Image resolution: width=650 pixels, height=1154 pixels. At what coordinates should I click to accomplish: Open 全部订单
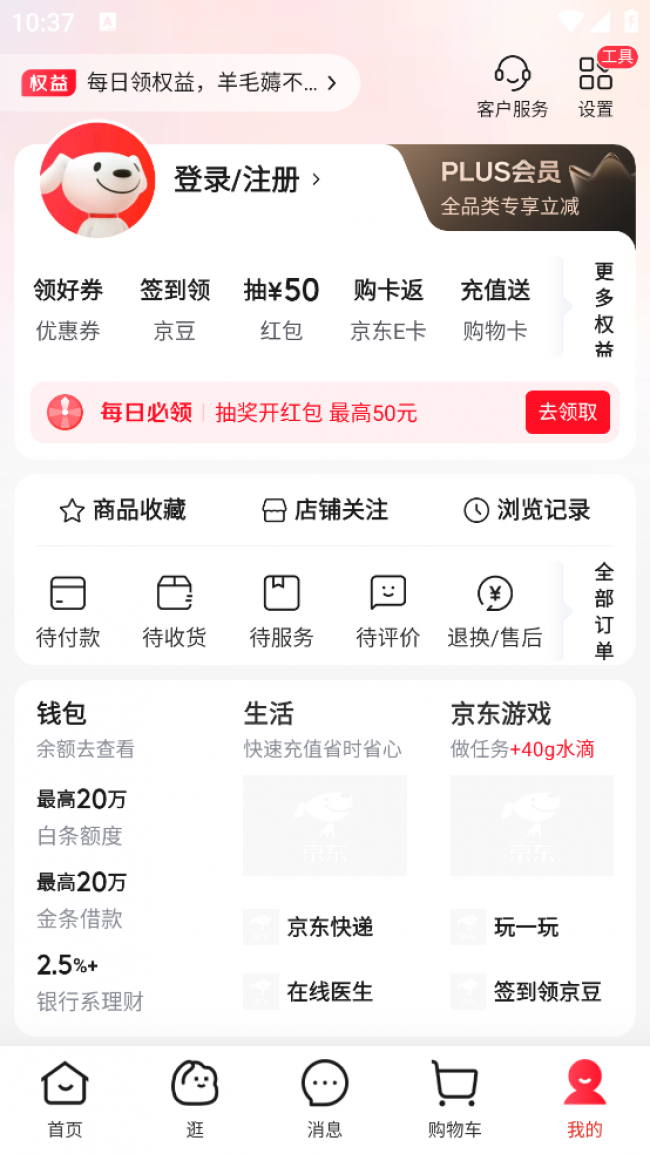point(603,610)
